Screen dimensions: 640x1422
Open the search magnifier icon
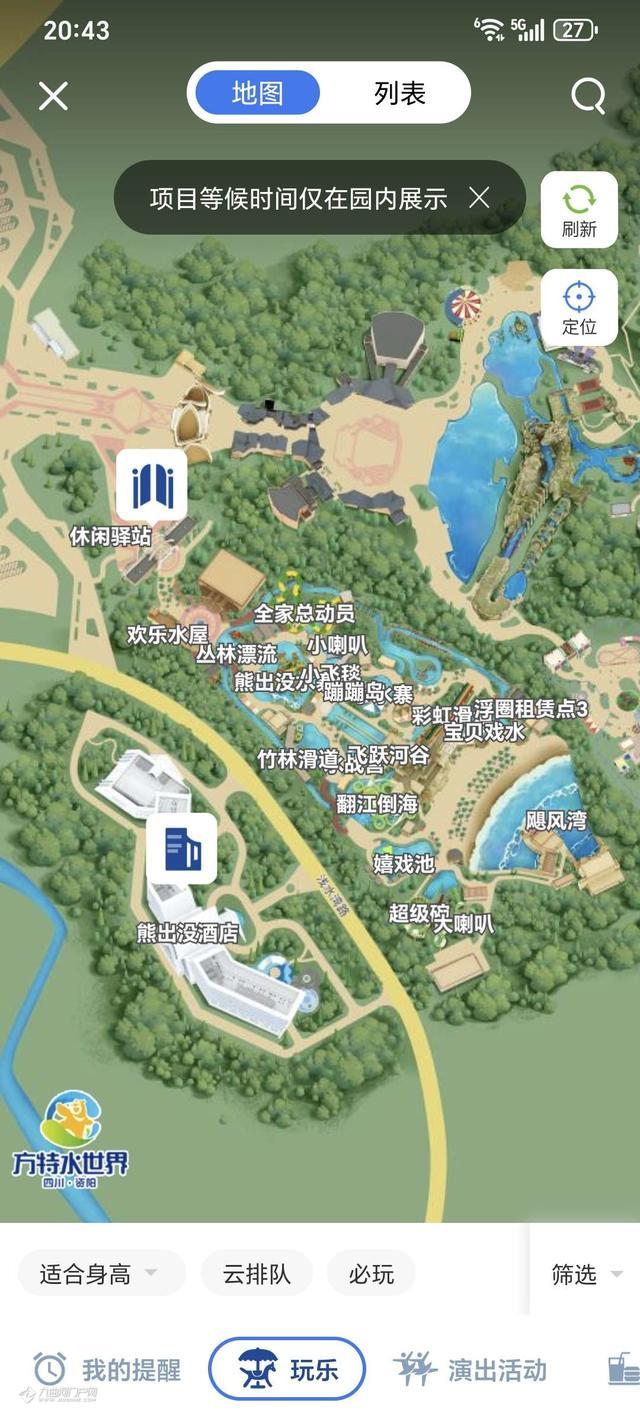click(588, 96)
